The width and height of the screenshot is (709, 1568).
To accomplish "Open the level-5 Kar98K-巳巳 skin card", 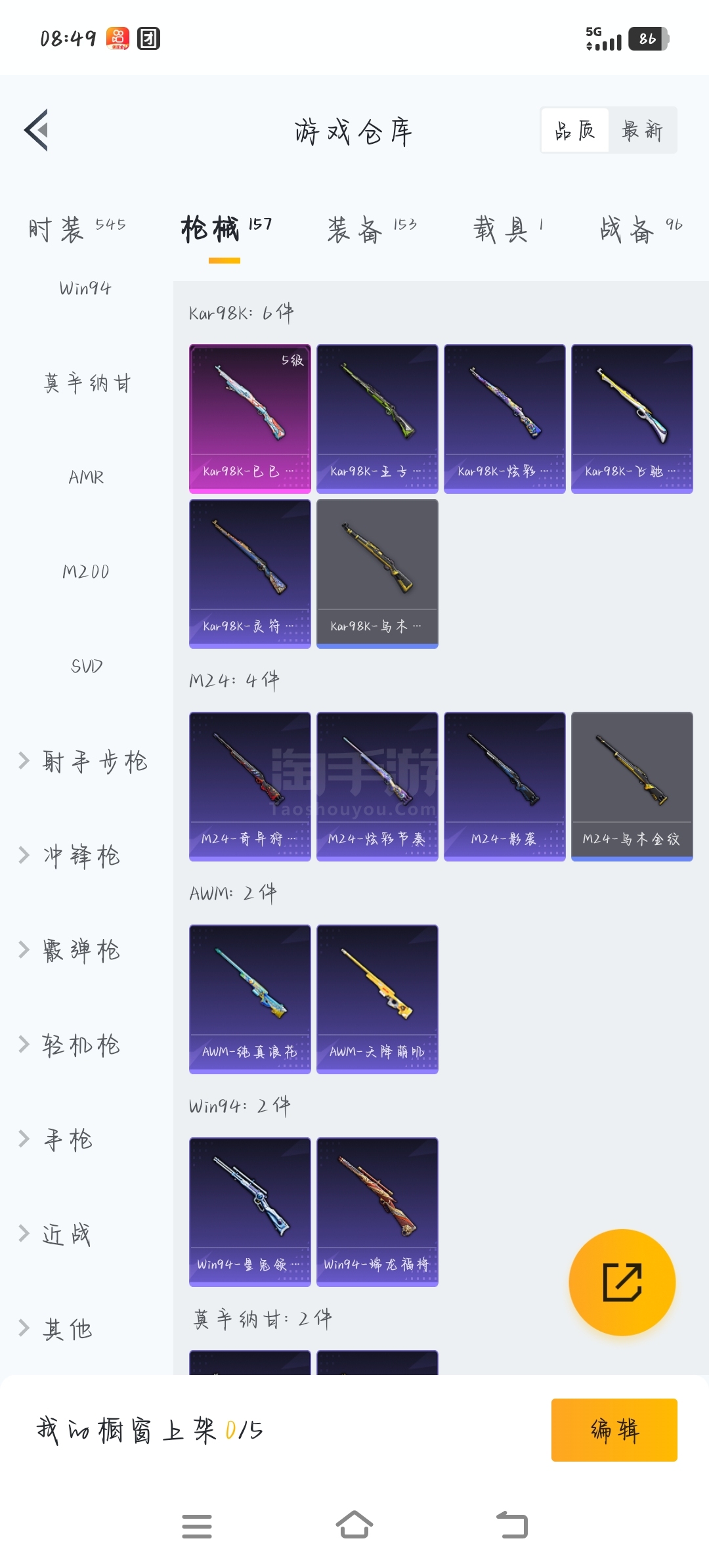I will coord(249,418).
